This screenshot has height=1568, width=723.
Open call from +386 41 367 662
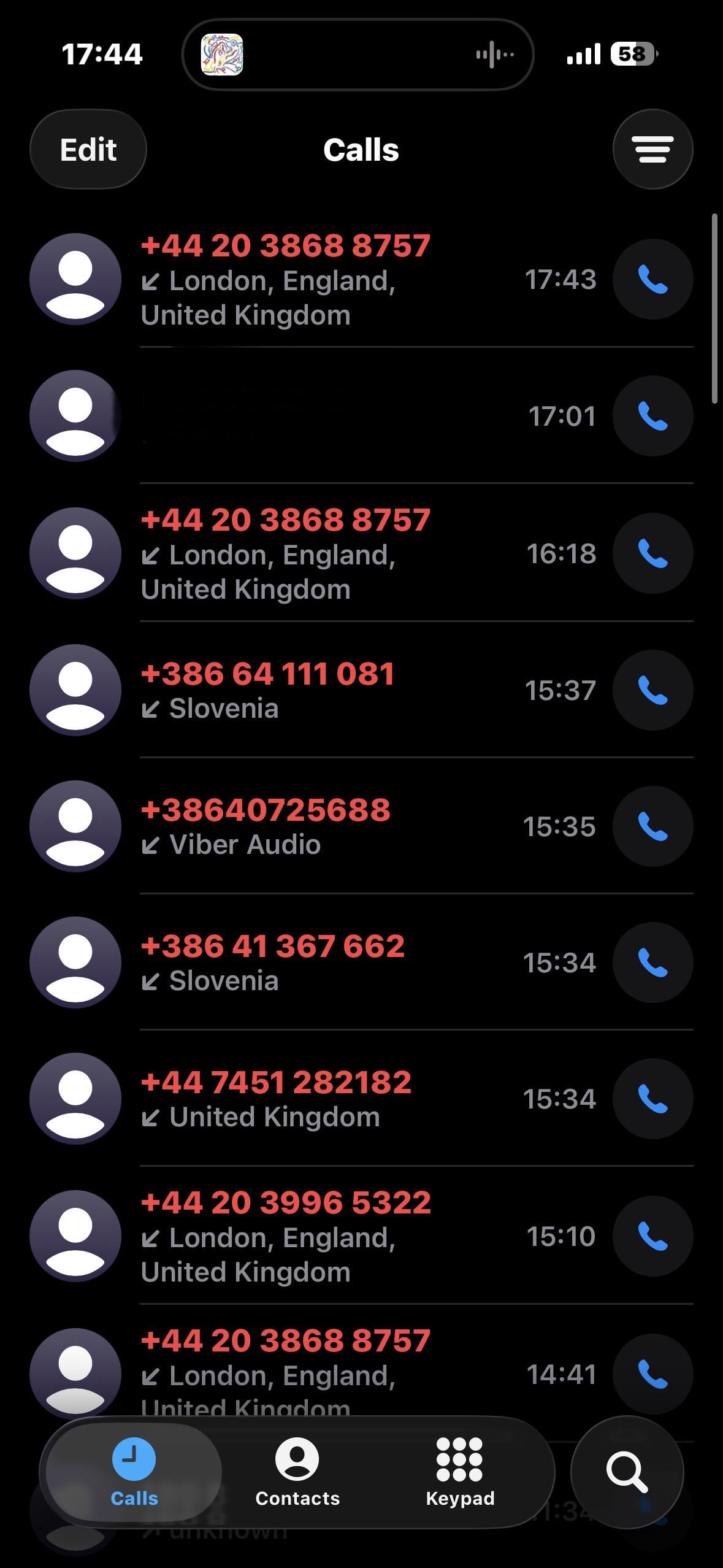307,963
